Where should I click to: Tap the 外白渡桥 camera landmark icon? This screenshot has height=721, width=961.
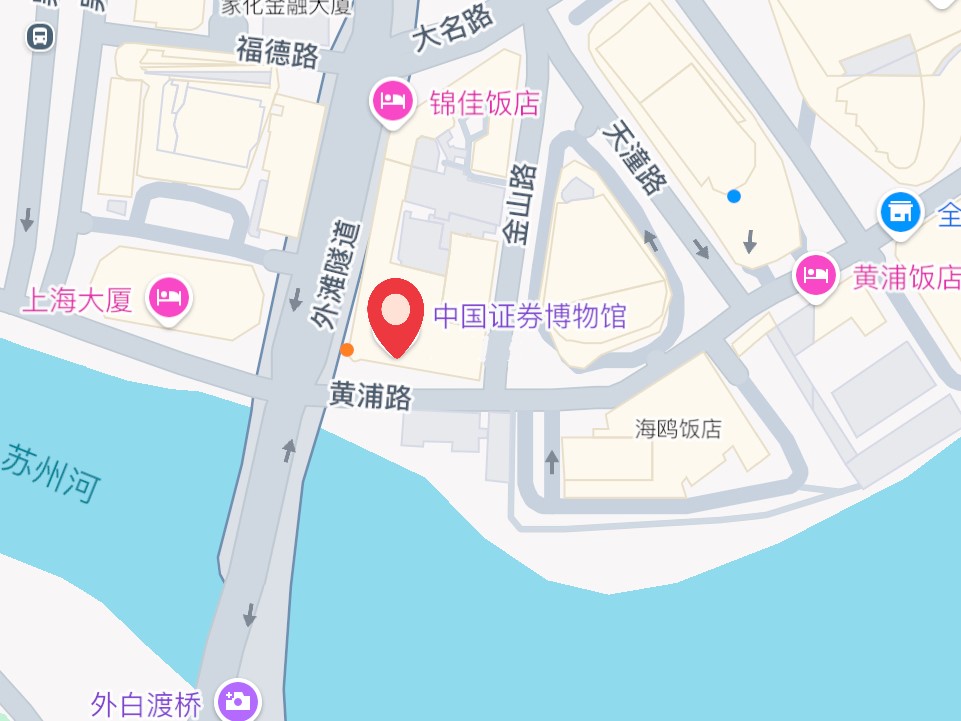coord(239,700)
